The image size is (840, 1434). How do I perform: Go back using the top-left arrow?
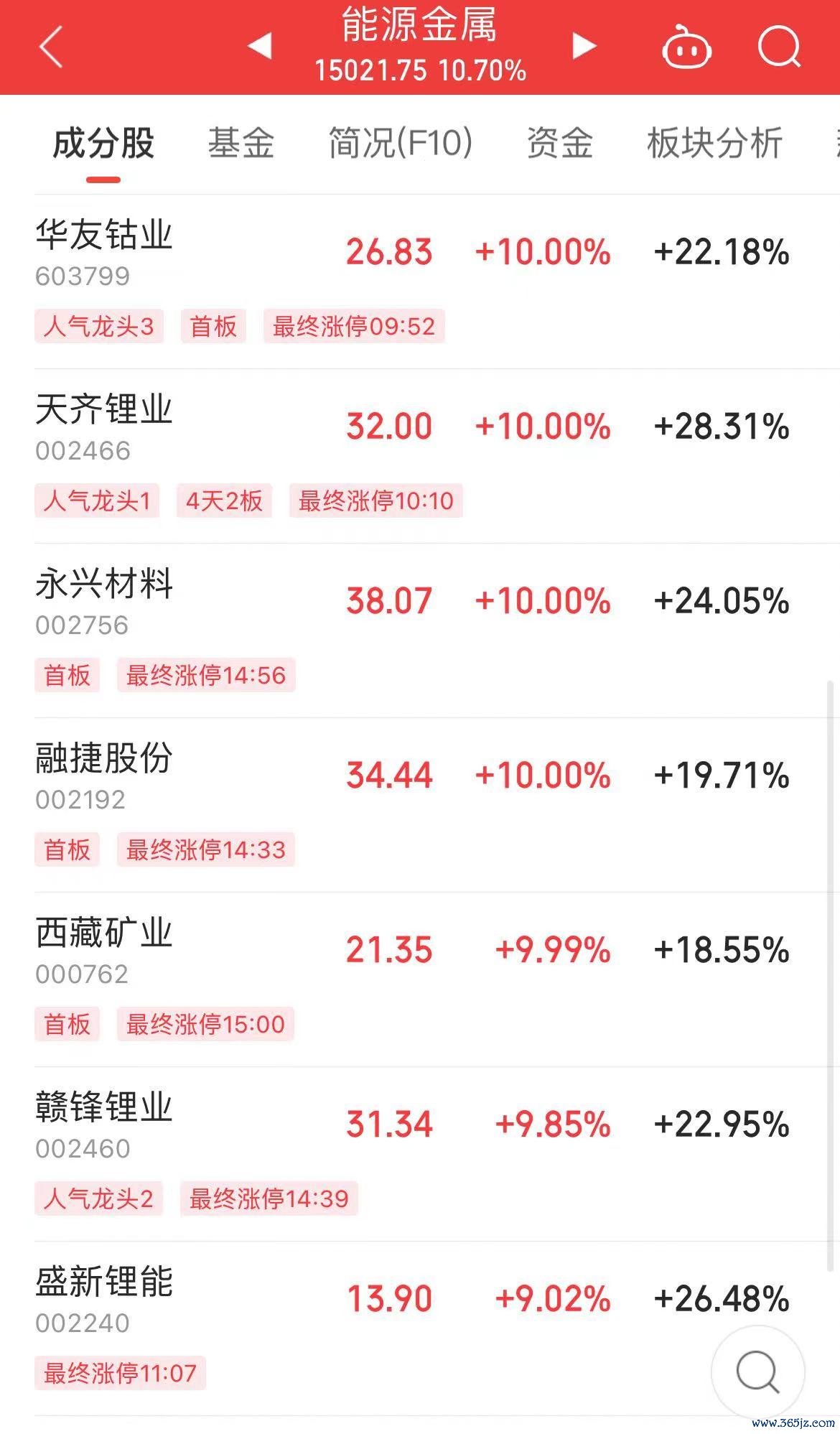[52, 47]
